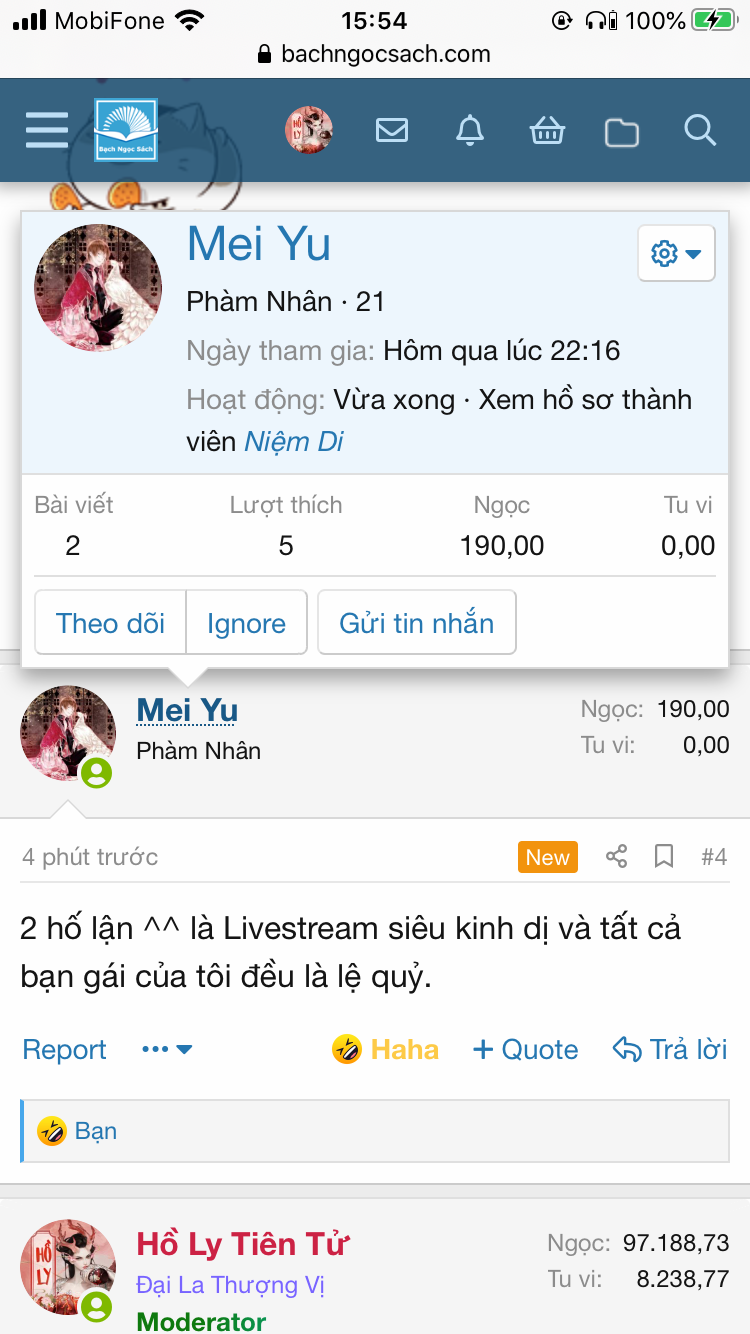This screenshot has height=1334, width=750.
Task: Expand the gear settings dropdown
Action: 676,254
